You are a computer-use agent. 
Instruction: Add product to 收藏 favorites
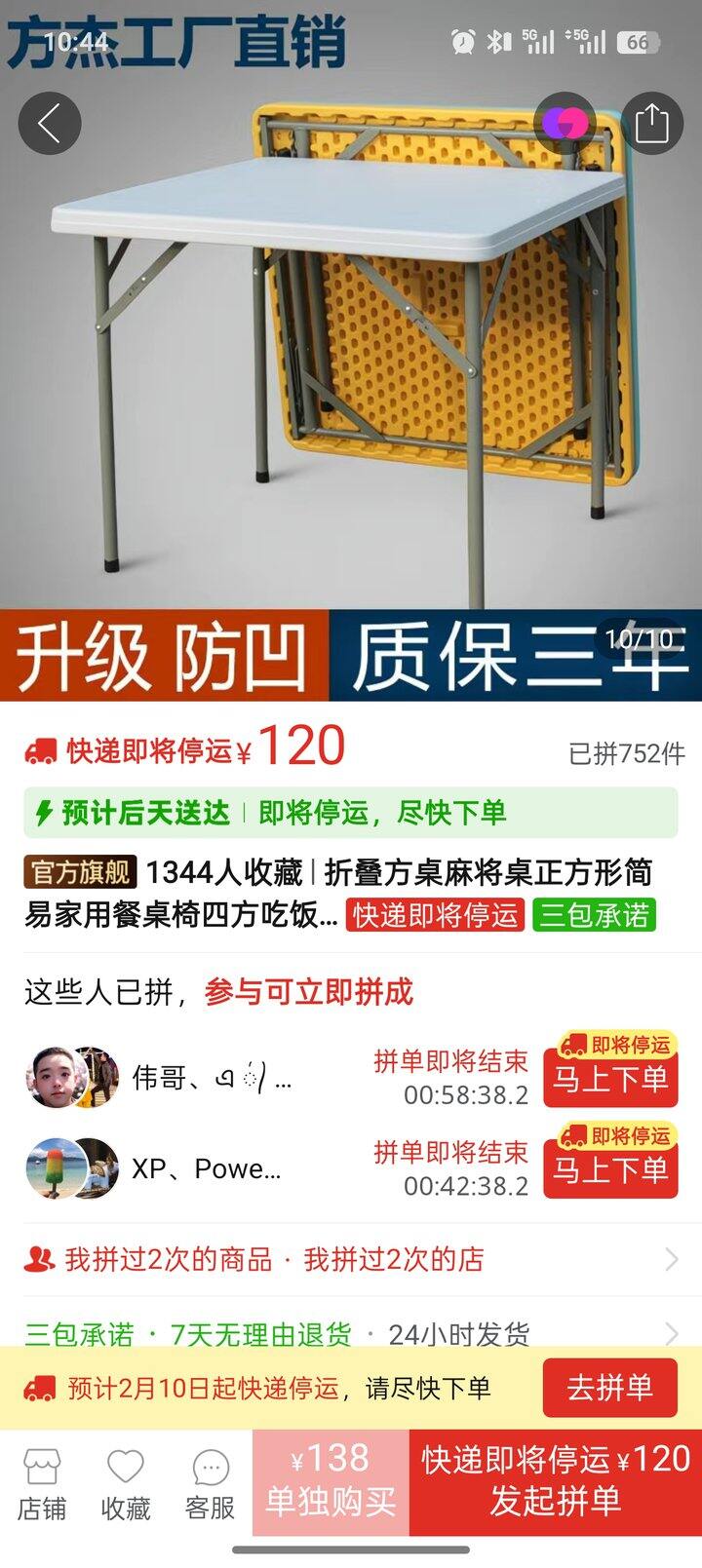[126, 1484]
